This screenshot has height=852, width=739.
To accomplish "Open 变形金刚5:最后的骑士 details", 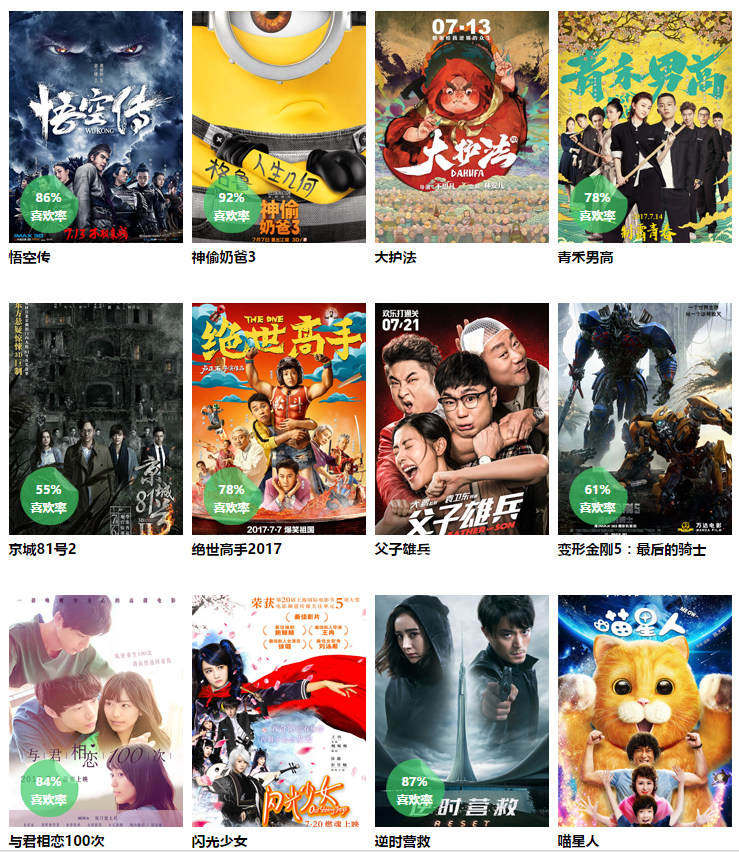I will coord(645,418).
